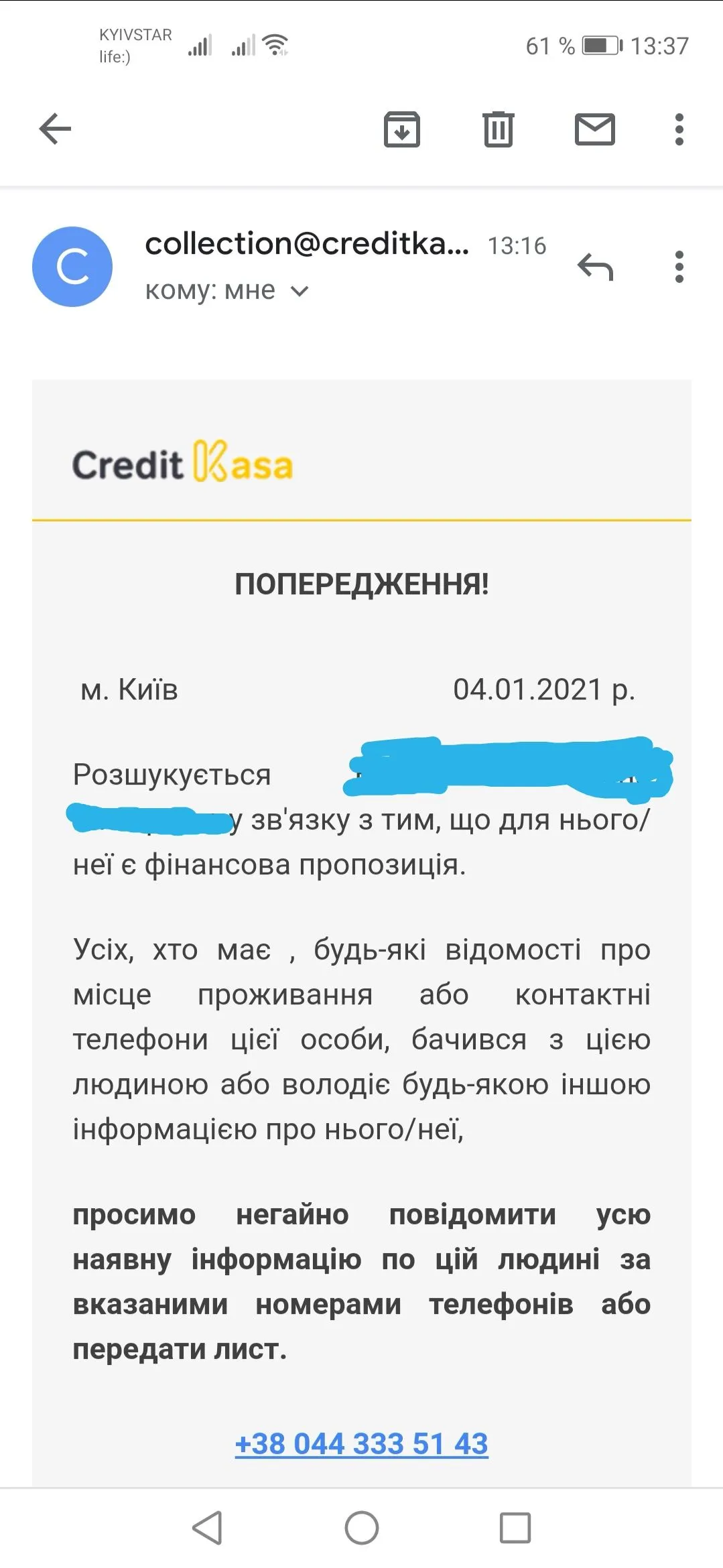The width and height of the screenshot is (723, 1568).
Task: Tap the system home button
Action: pyautogui.click(x=361, y=1528)
